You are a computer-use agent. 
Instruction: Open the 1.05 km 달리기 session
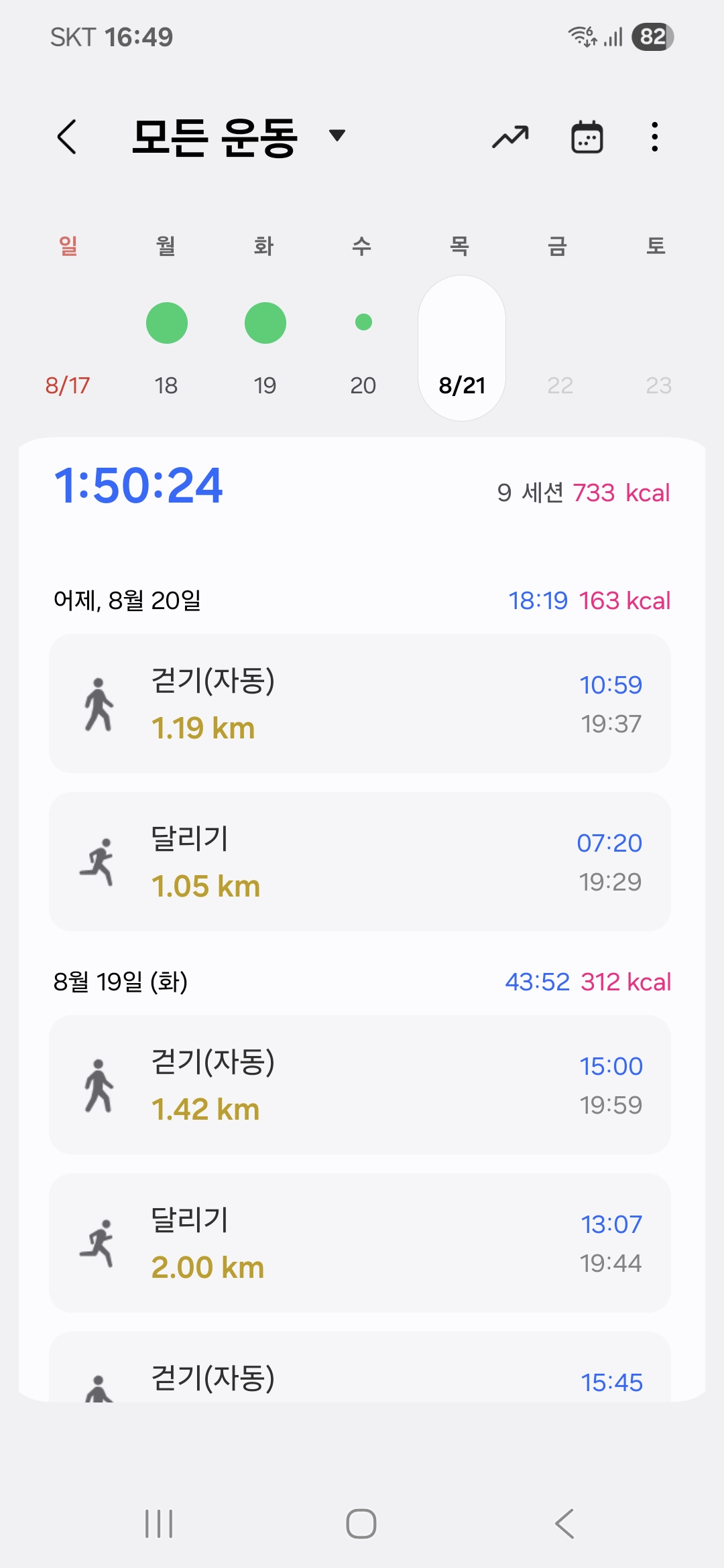[360, 862]
